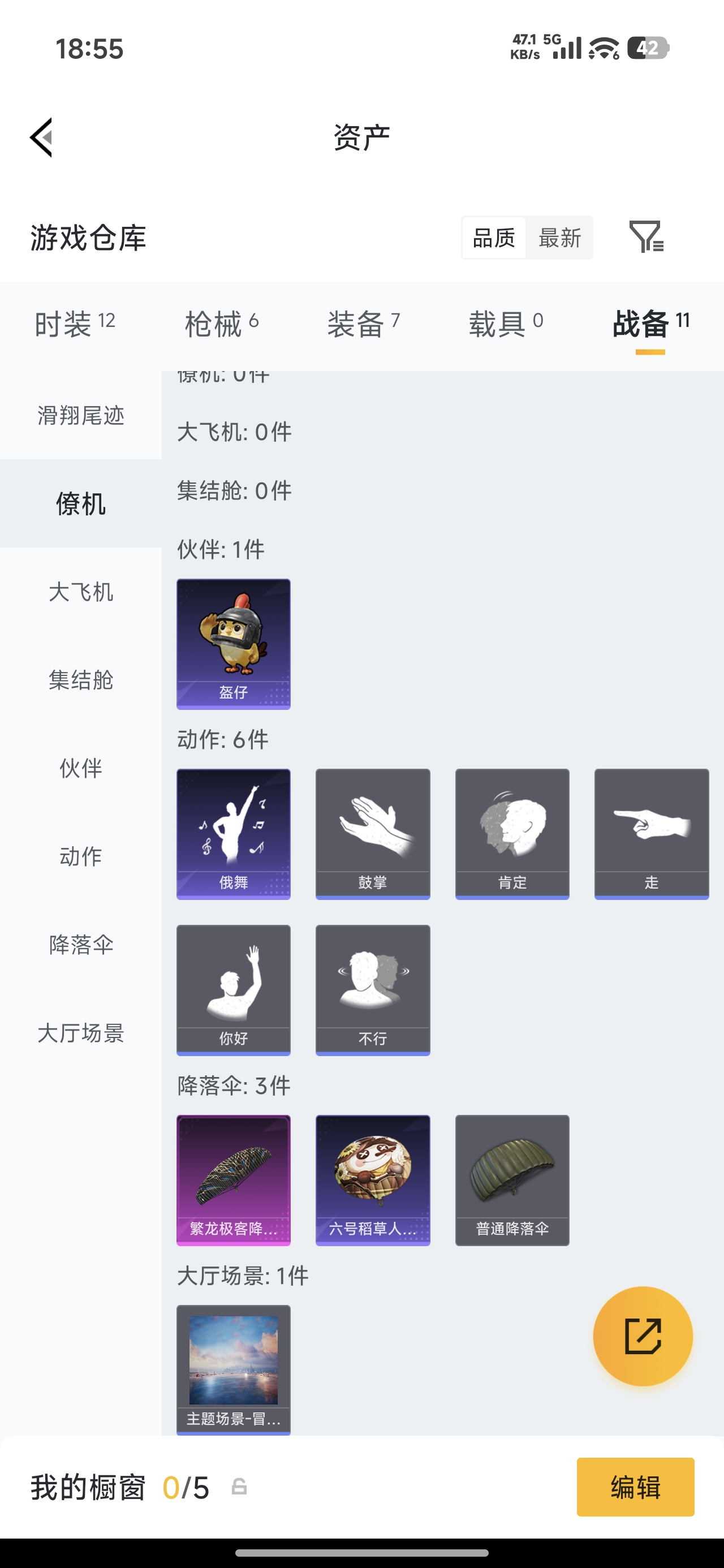Switch to the 时装 tab

point(75,323)
